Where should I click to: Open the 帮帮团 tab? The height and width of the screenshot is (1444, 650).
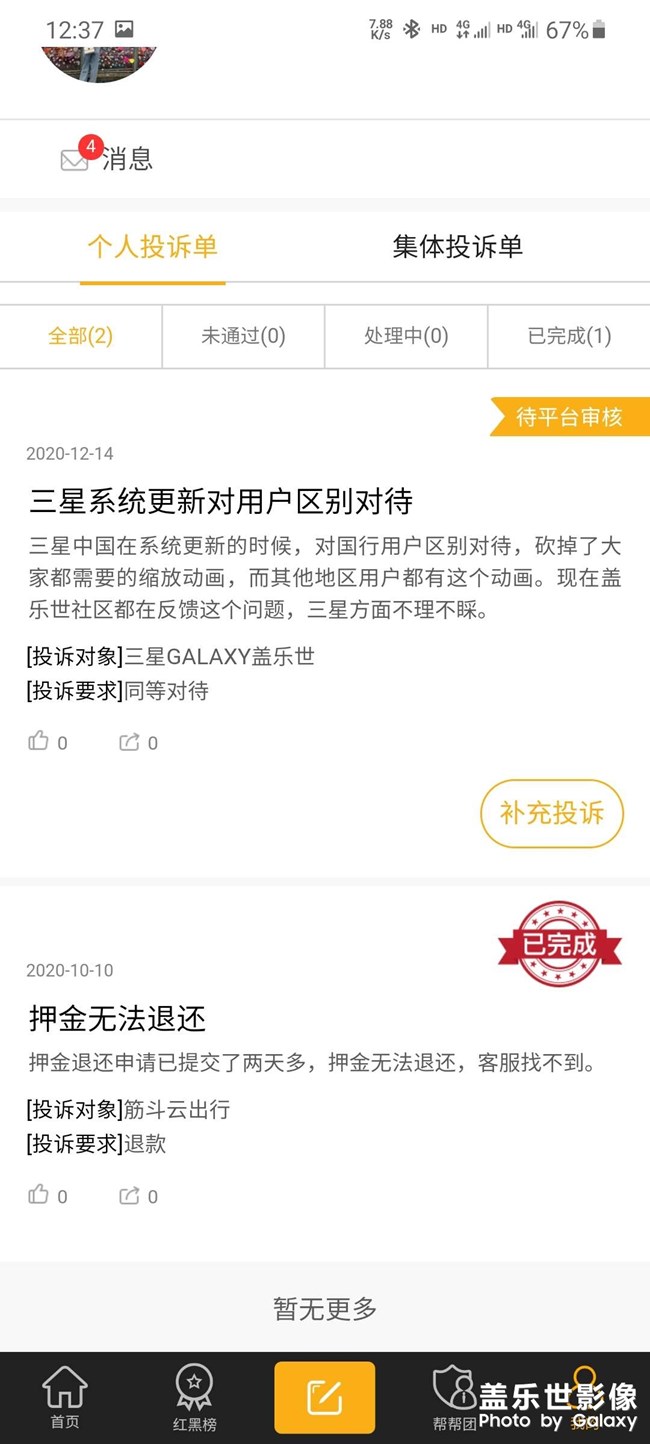click(454, 1397)
